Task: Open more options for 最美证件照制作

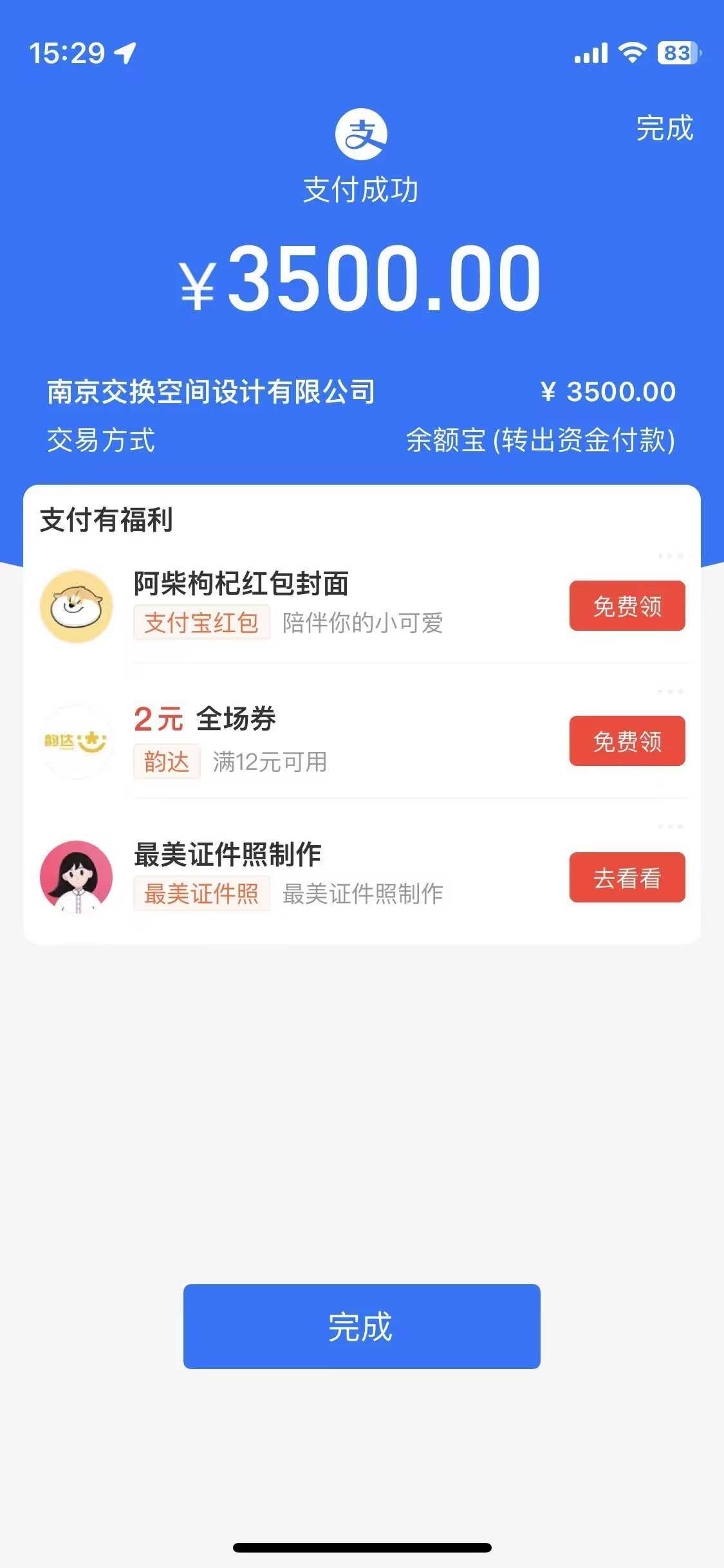Action: pos(670,826)
